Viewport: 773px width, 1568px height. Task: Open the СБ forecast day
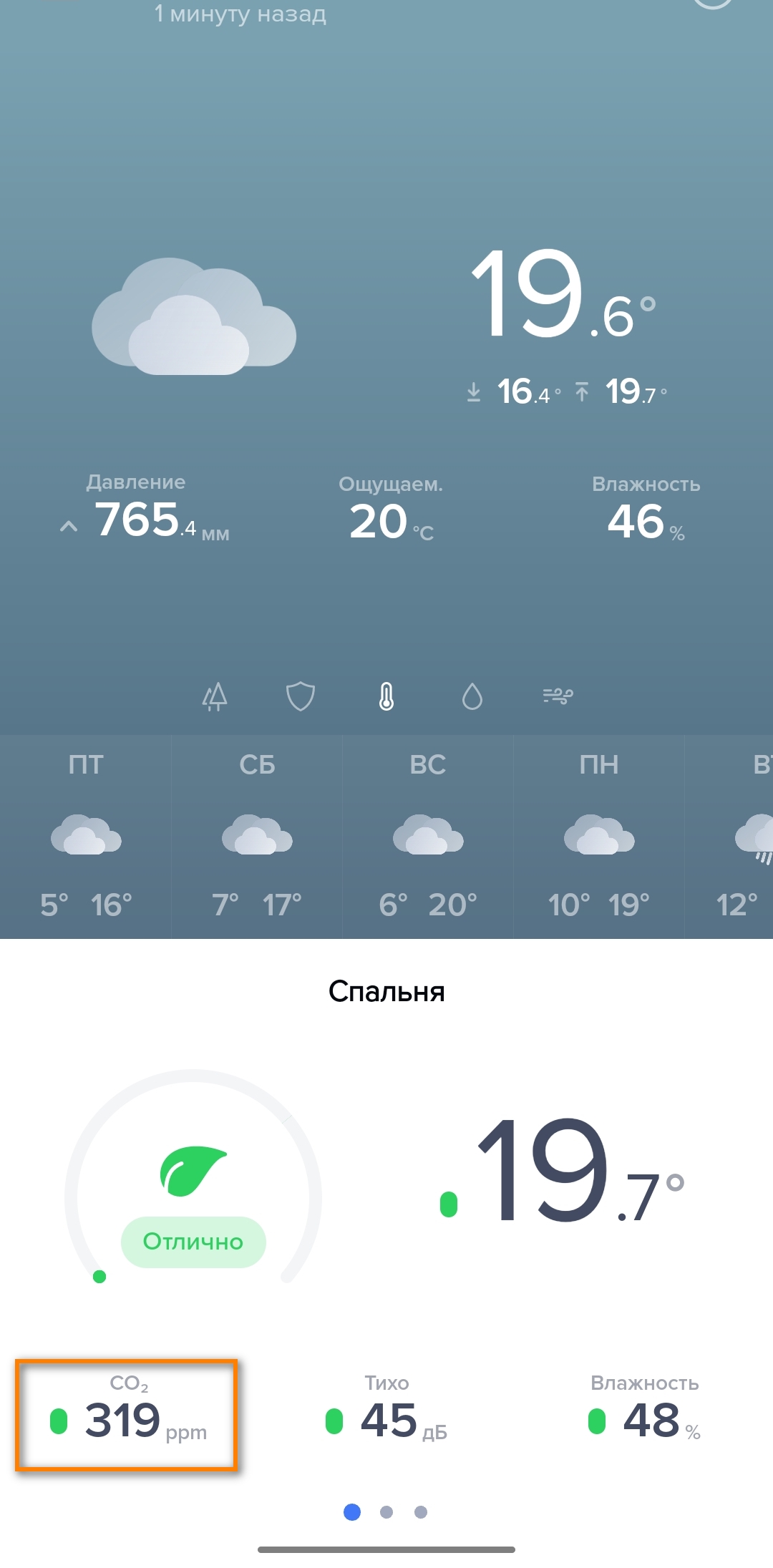tap(257, 836)
